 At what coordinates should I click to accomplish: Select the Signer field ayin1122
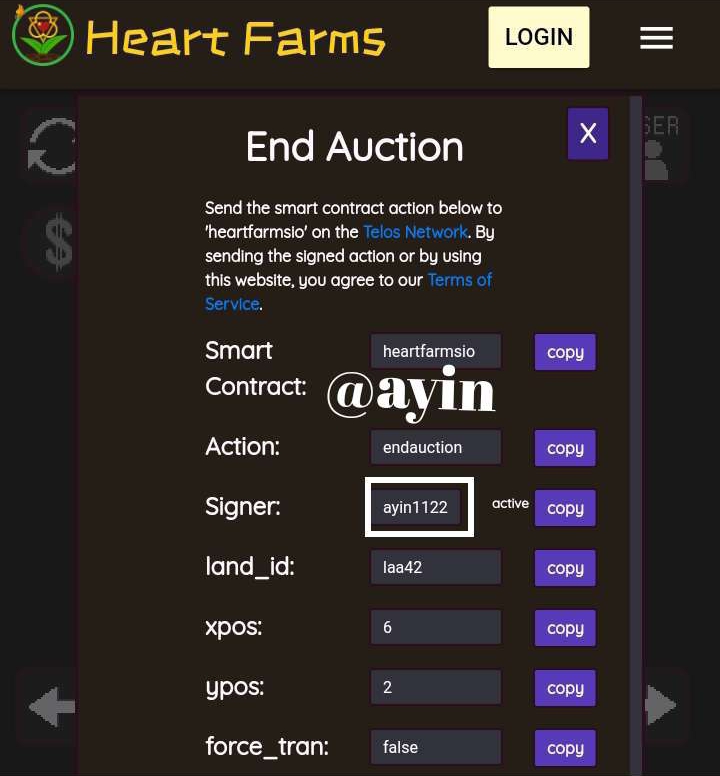[x=416, y=507]
